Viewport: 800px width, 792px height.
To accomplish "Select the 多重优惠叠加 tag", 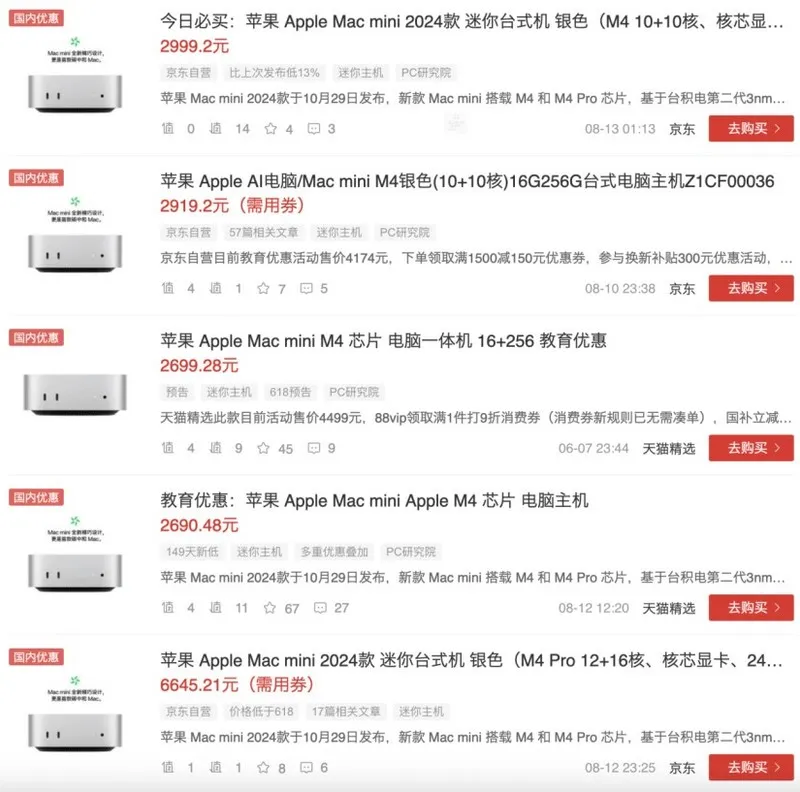I will point(334,552).
